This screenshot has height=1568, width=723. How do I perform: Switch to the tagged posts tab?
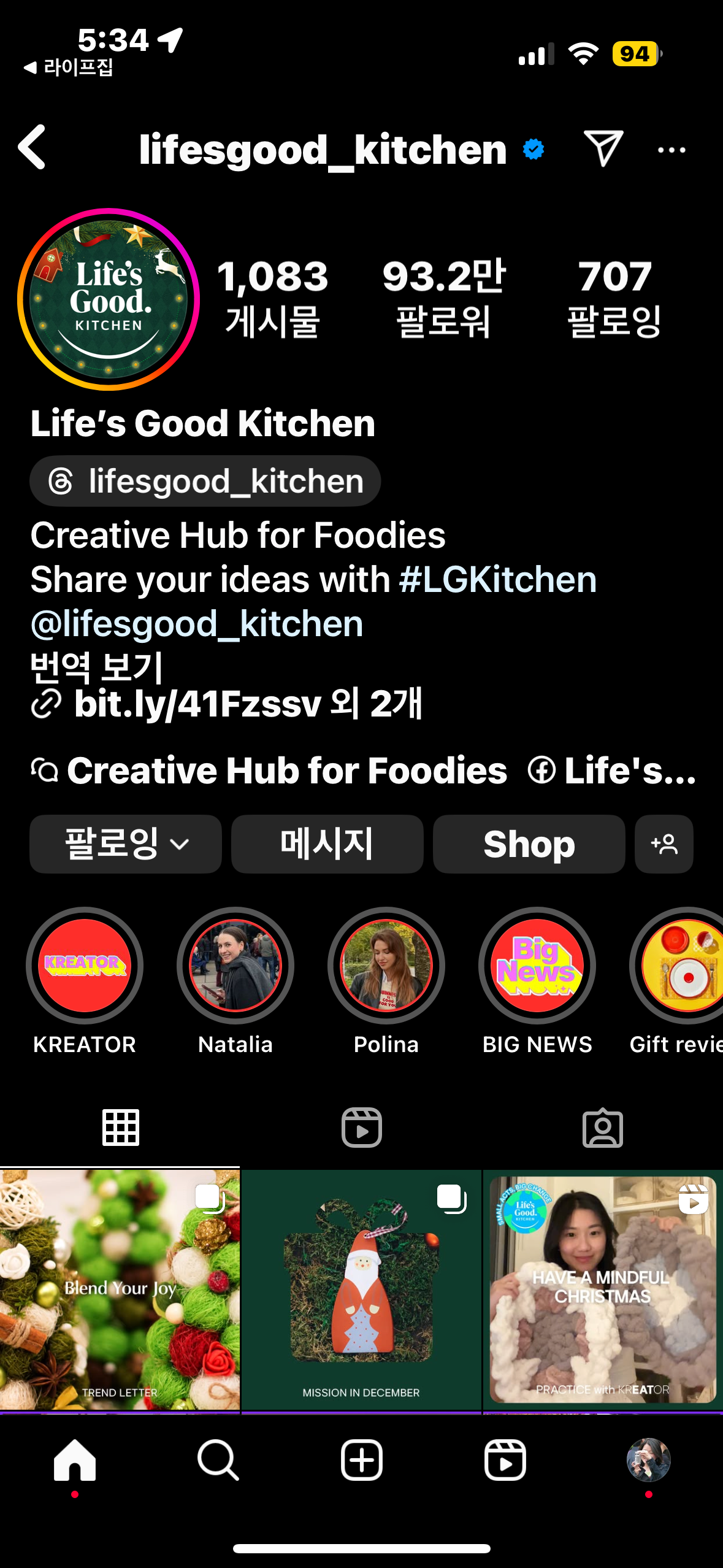603,1128
